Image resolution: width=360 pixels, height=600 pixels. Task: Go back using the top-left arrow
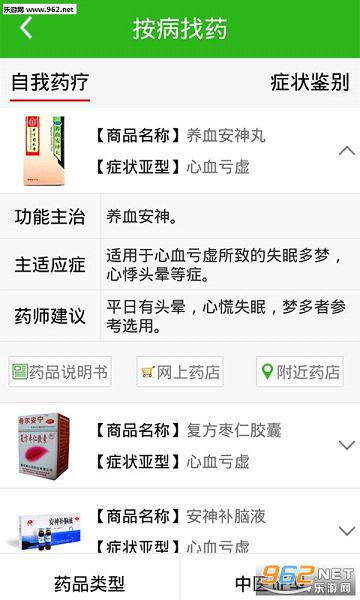point(26,28)
